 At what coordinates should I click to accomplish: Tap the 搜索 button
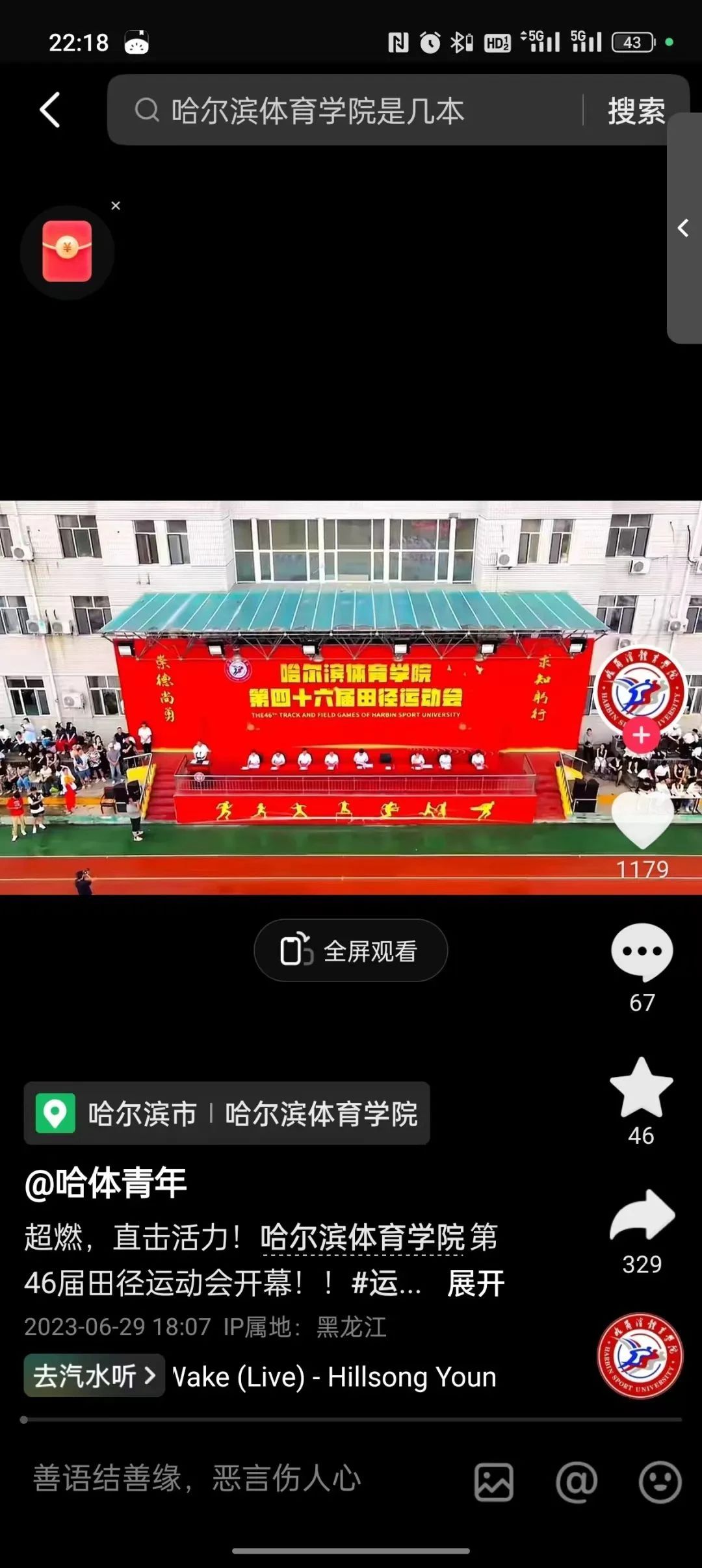coord(636,110)
